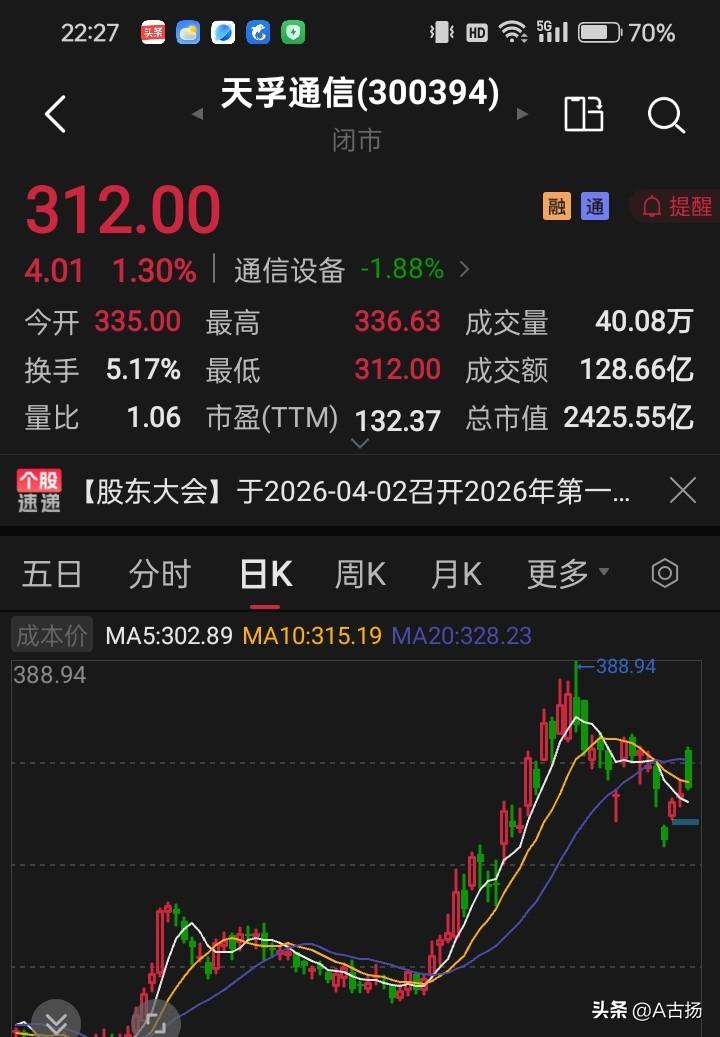Tap the search magnifier icon
Screen dimensions: 720x1037
[665, 115]
